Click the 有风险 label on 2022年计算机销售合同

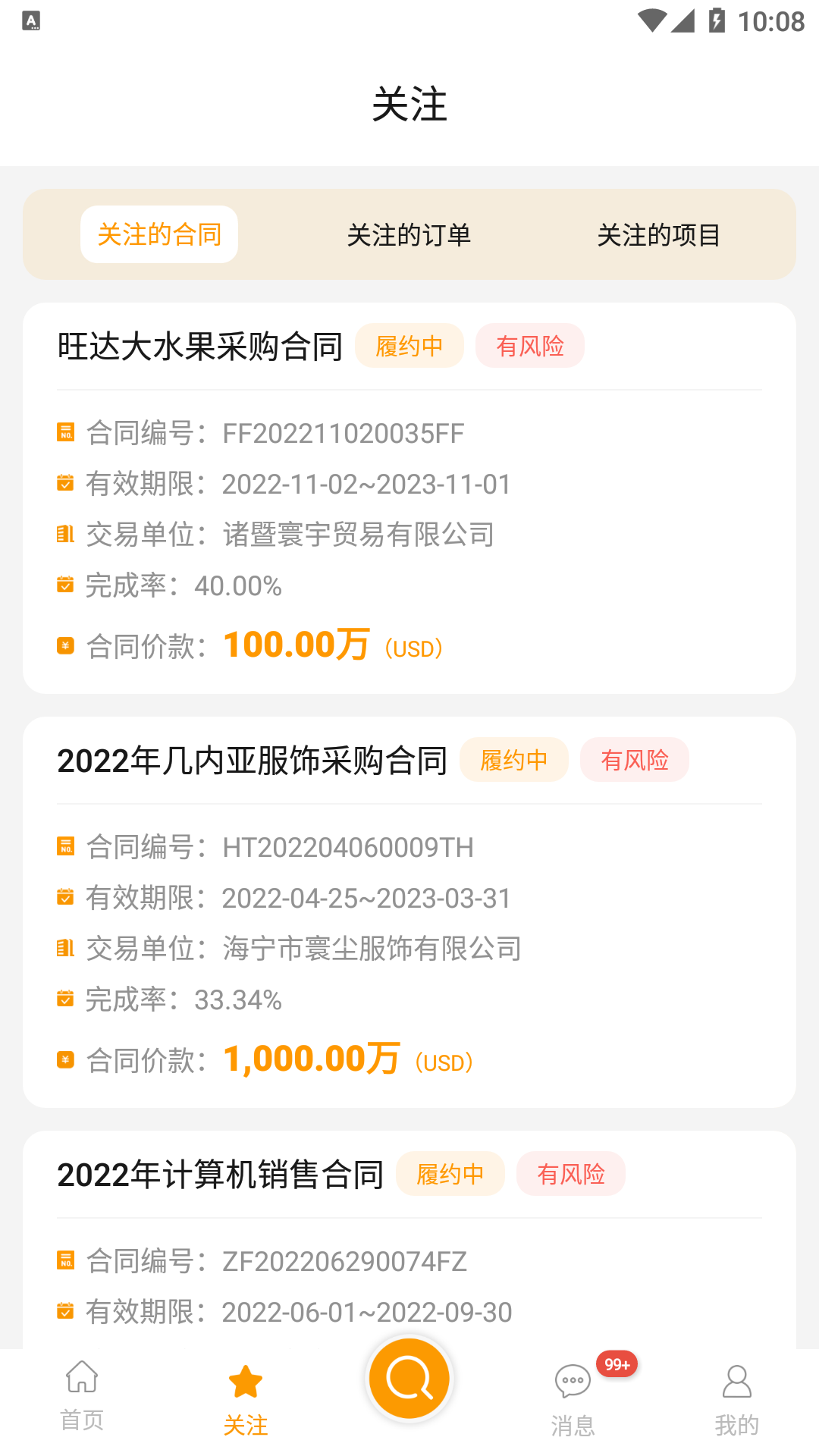tap(571, 1173)
